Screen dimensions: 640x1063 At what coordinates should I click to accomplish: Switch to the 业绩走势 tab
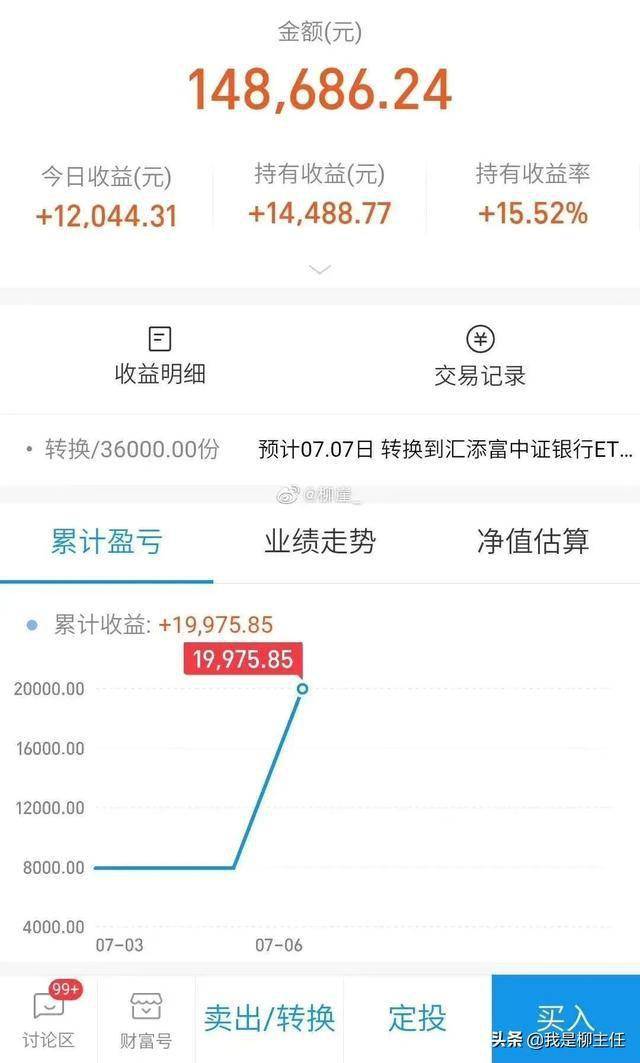320,542
